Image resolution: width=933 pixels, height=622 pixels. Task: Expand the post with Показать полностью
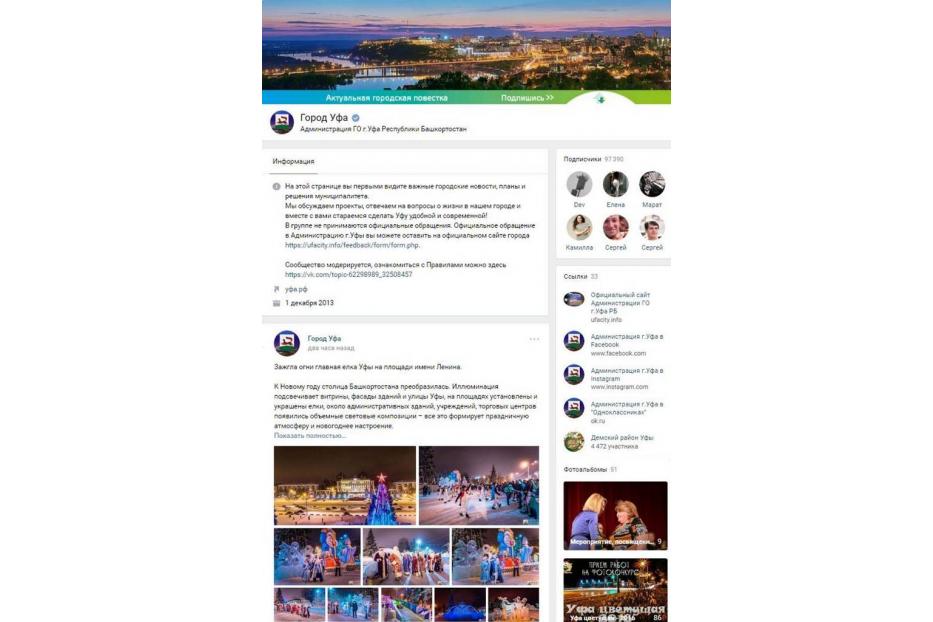[309, 436]
